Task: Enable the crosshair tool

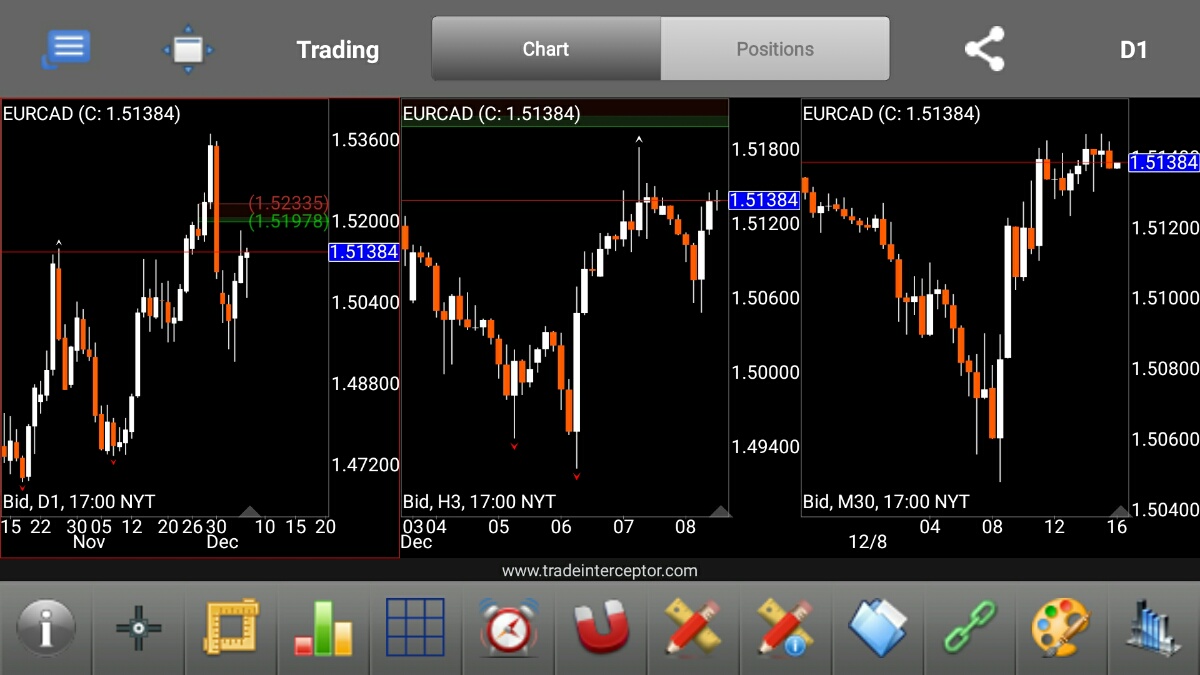Action: (138, 629)
